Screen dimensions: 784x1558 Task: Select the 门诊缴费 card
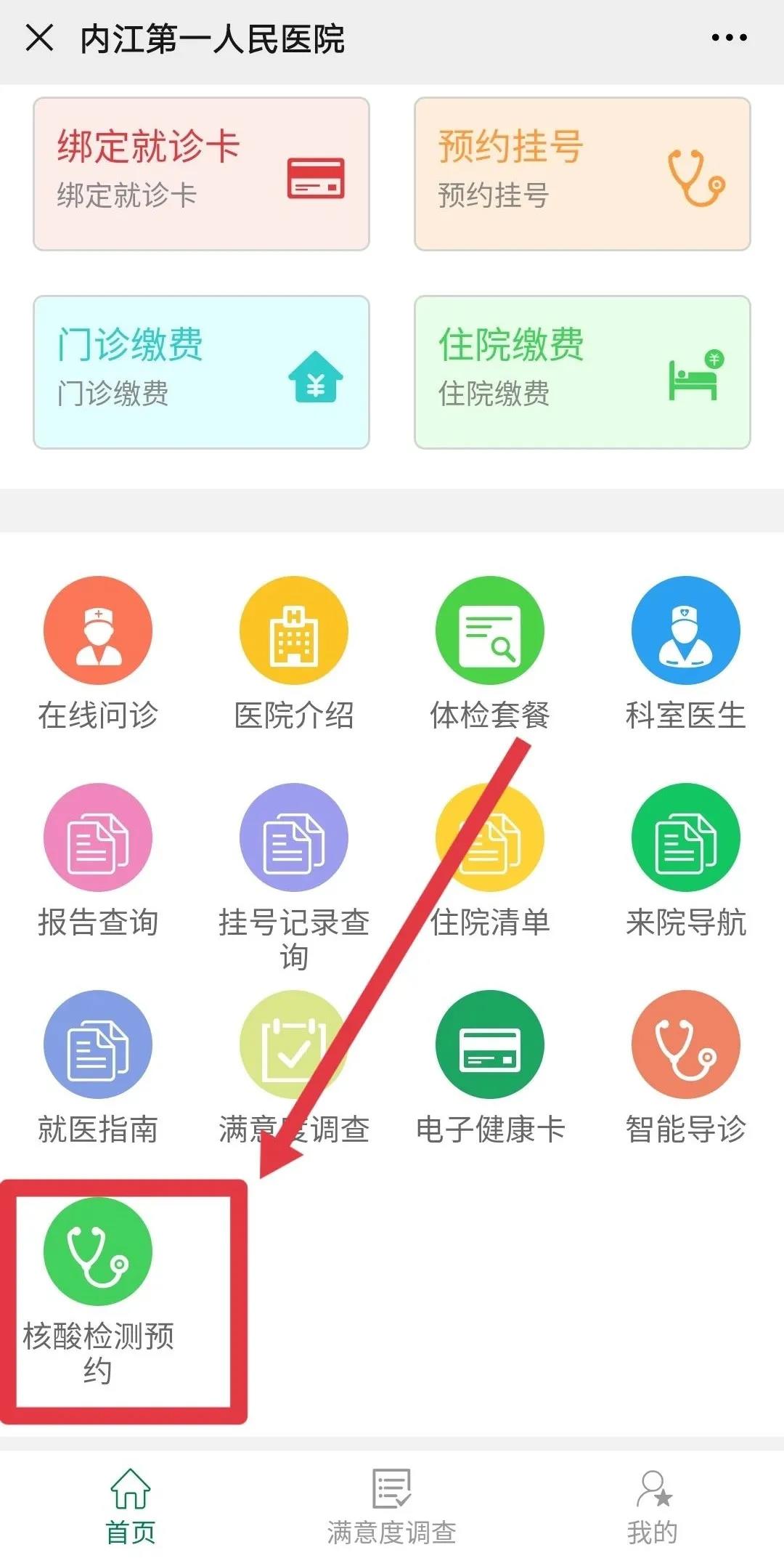pos(201,372)
